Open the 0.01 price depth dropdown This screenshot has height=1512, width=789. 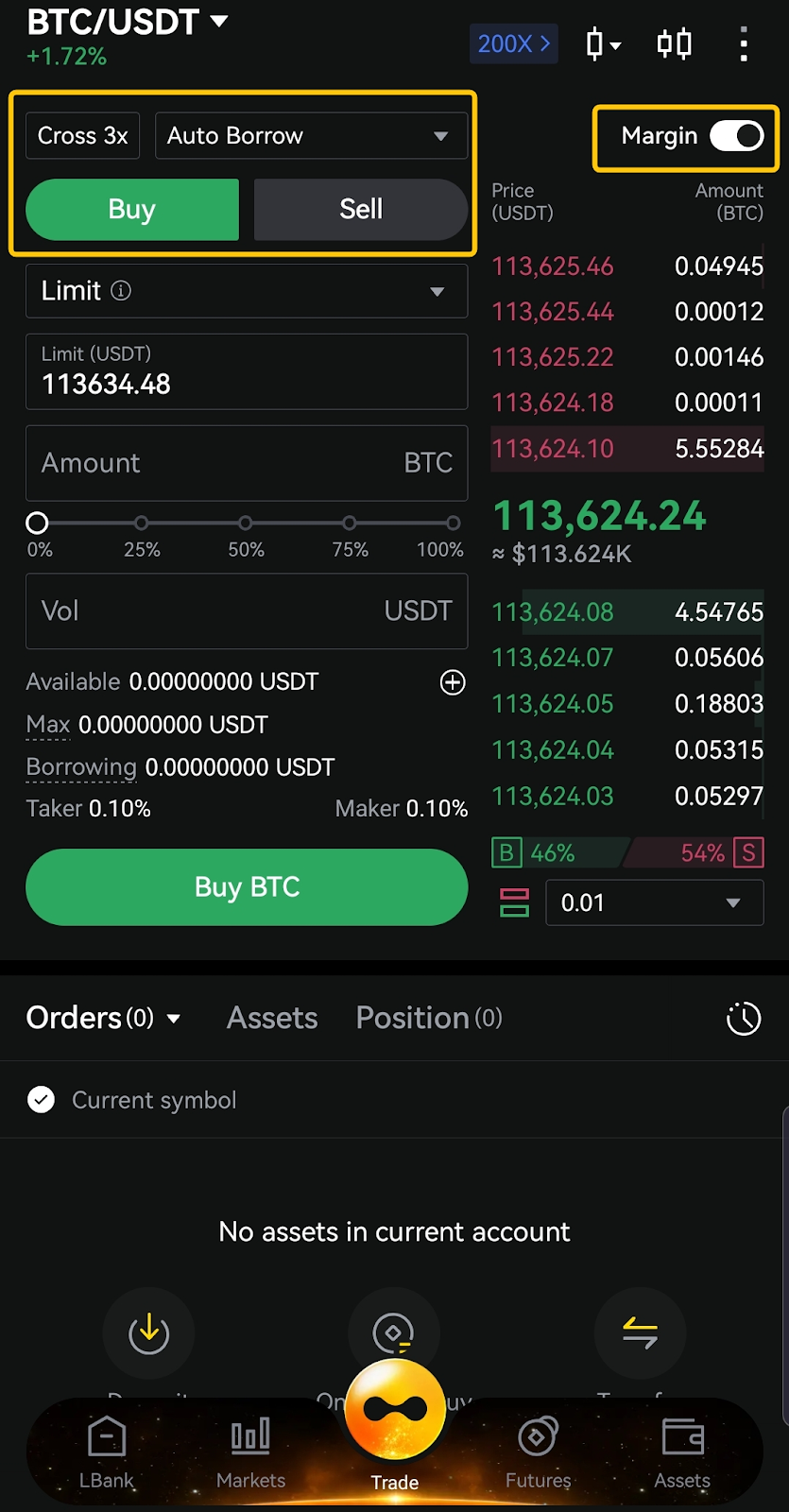pyautogui.click(x=654, y=902)
